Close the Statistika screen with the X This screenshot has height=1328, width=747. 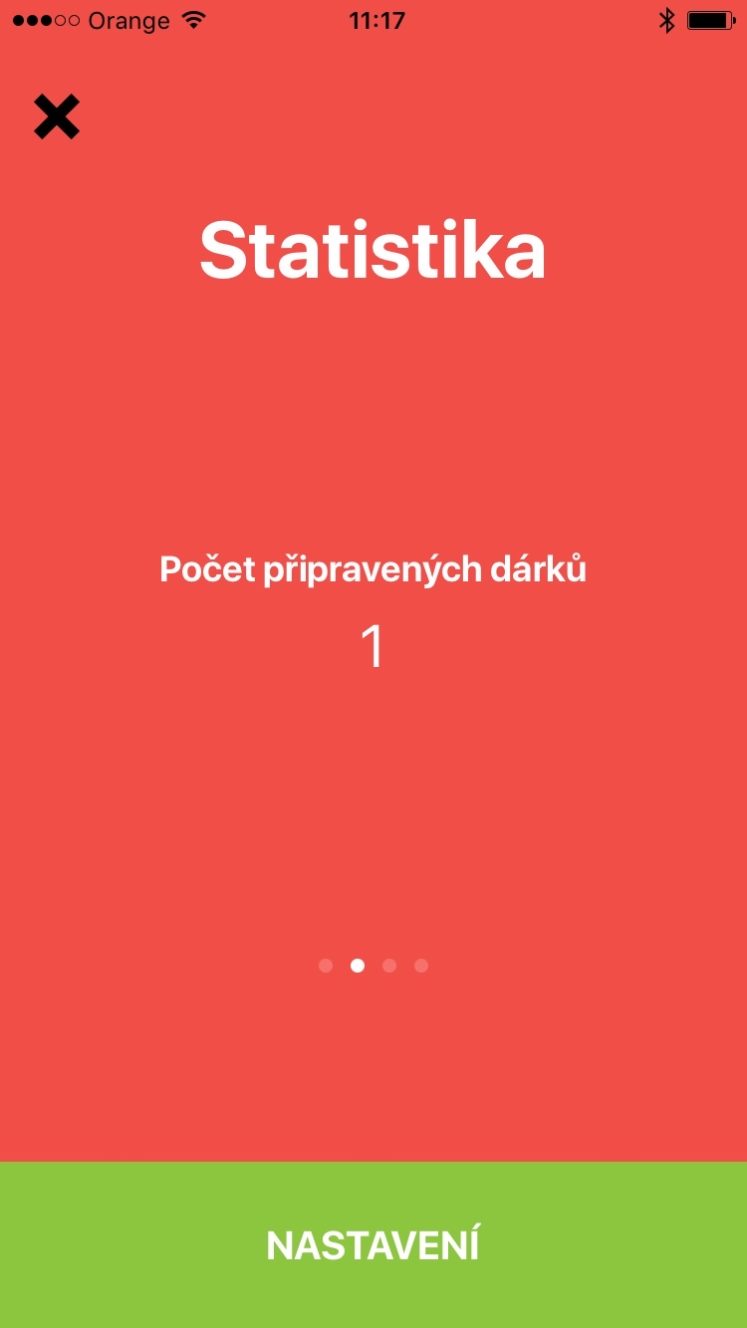tap(57, 117)
